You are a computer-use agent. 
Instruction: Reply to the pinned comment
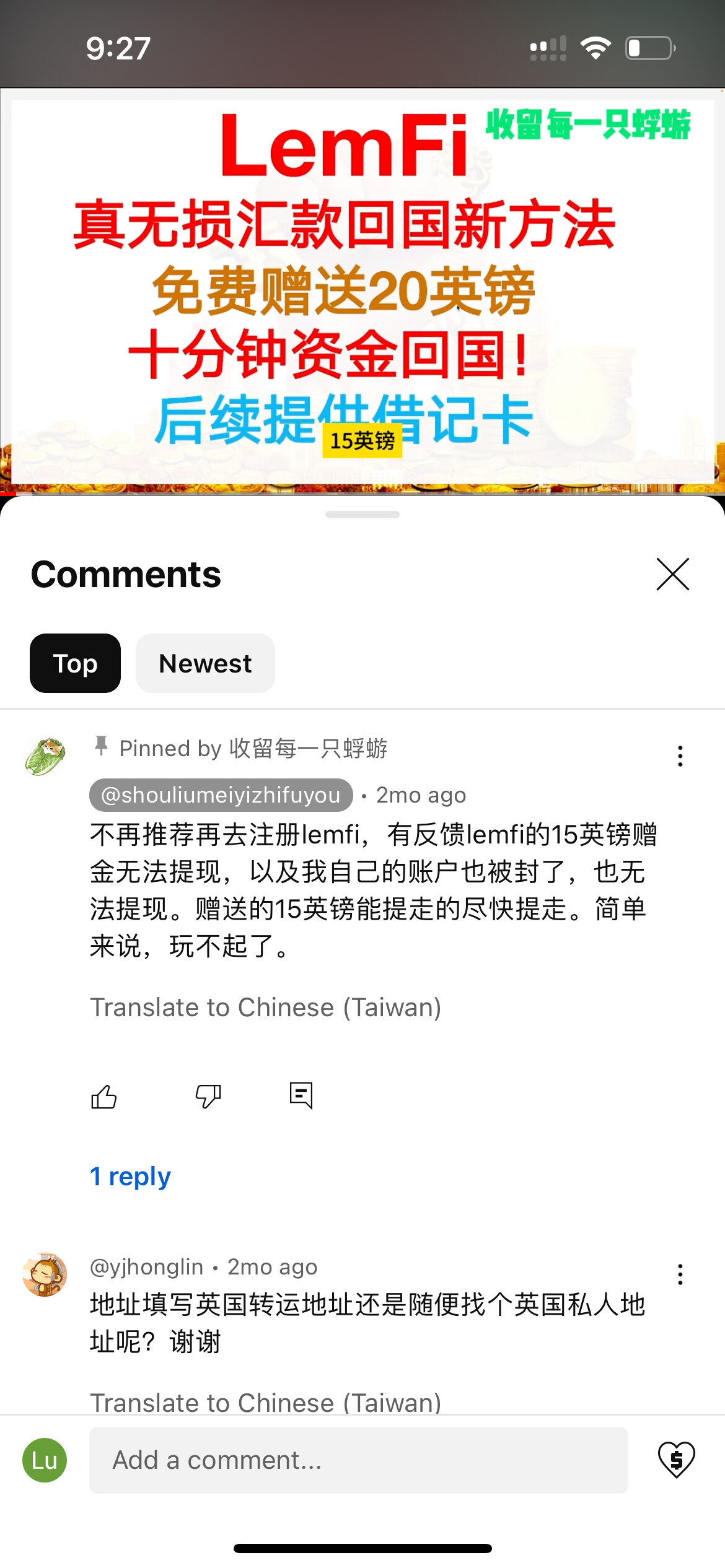point(301,1095)
